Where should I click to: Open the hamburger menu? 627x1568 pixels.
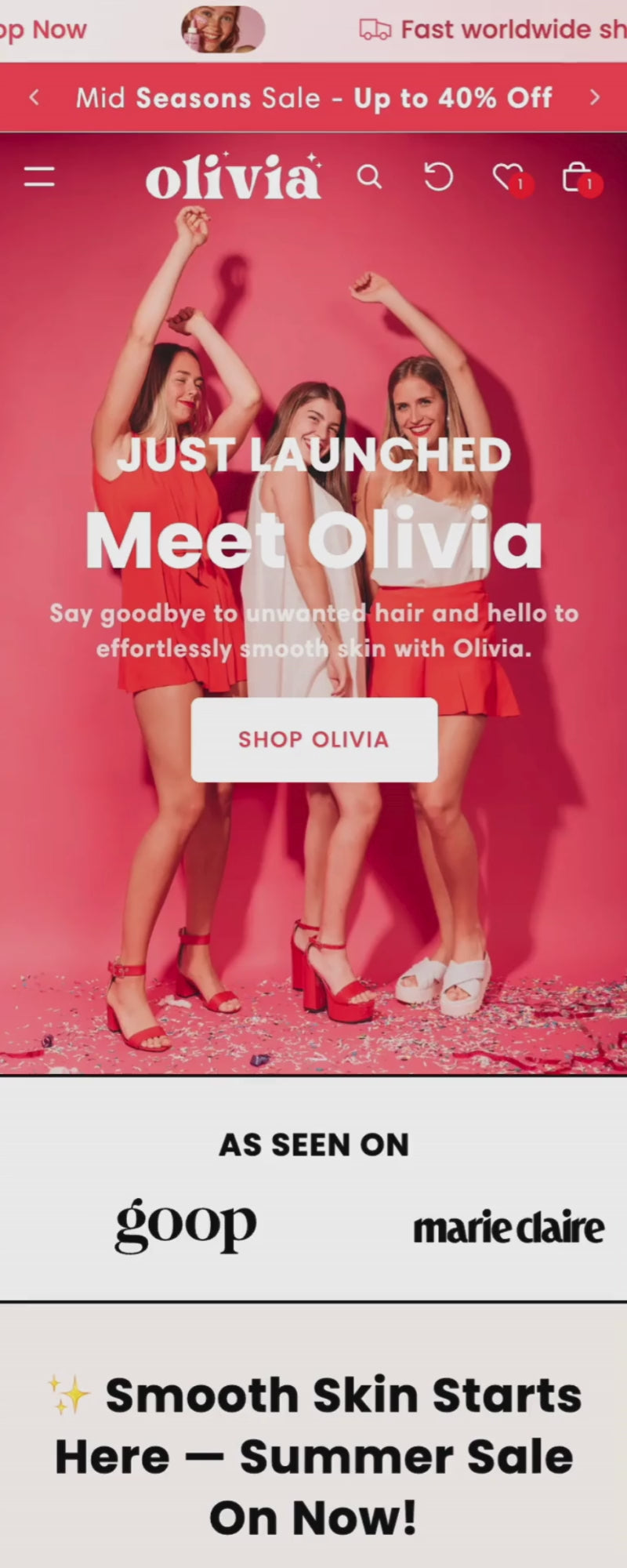39,176
